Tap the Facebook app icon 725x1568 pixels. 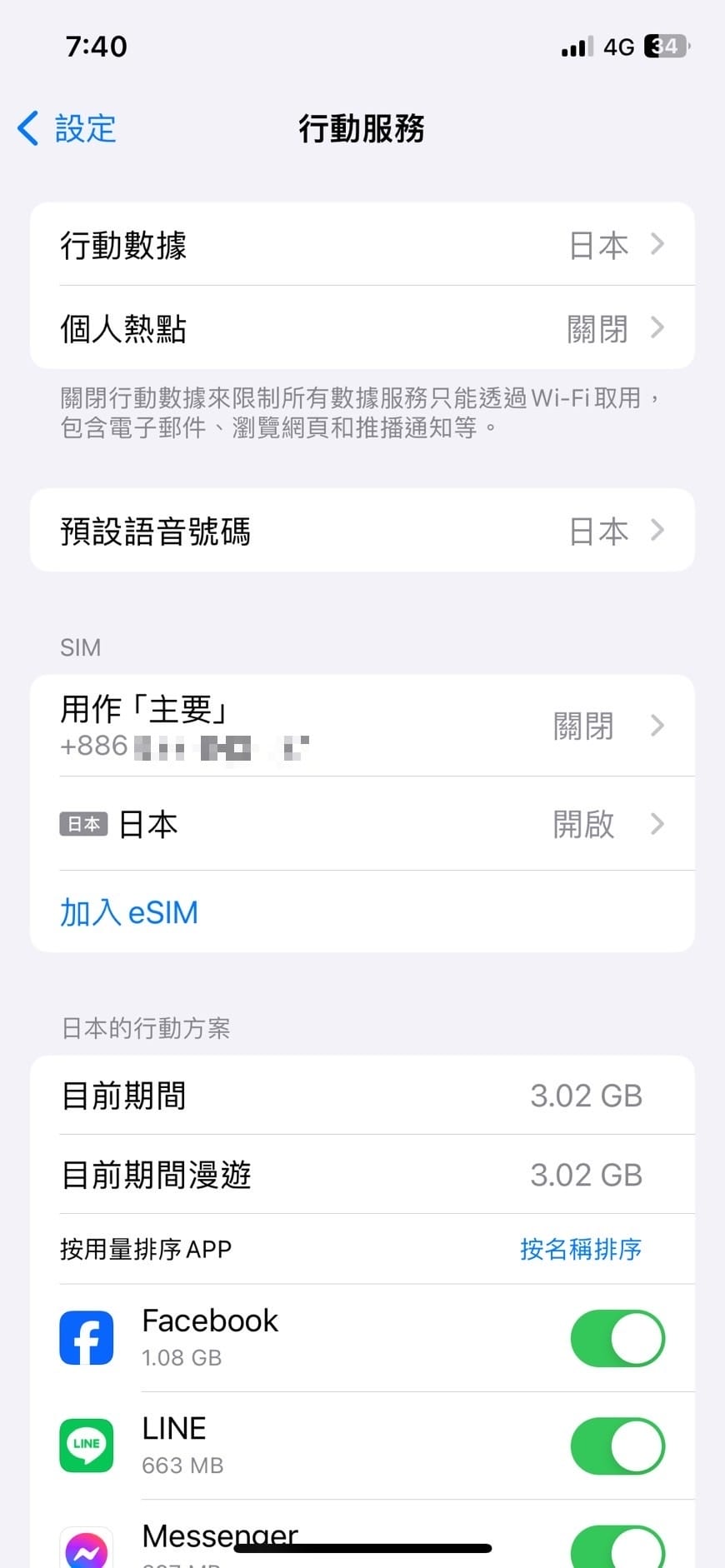(86, 1338)
